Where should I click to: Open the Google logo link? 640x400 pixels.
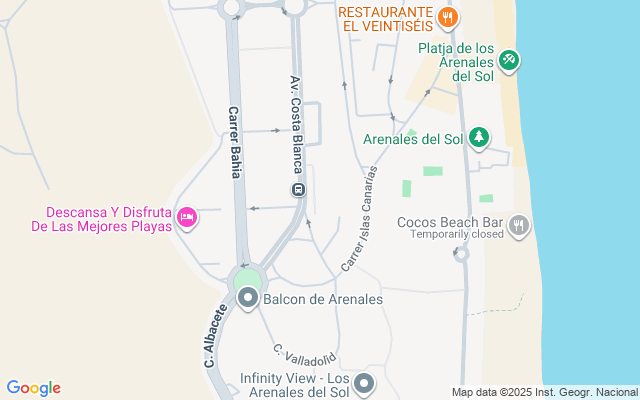click(x=33, y=388)
